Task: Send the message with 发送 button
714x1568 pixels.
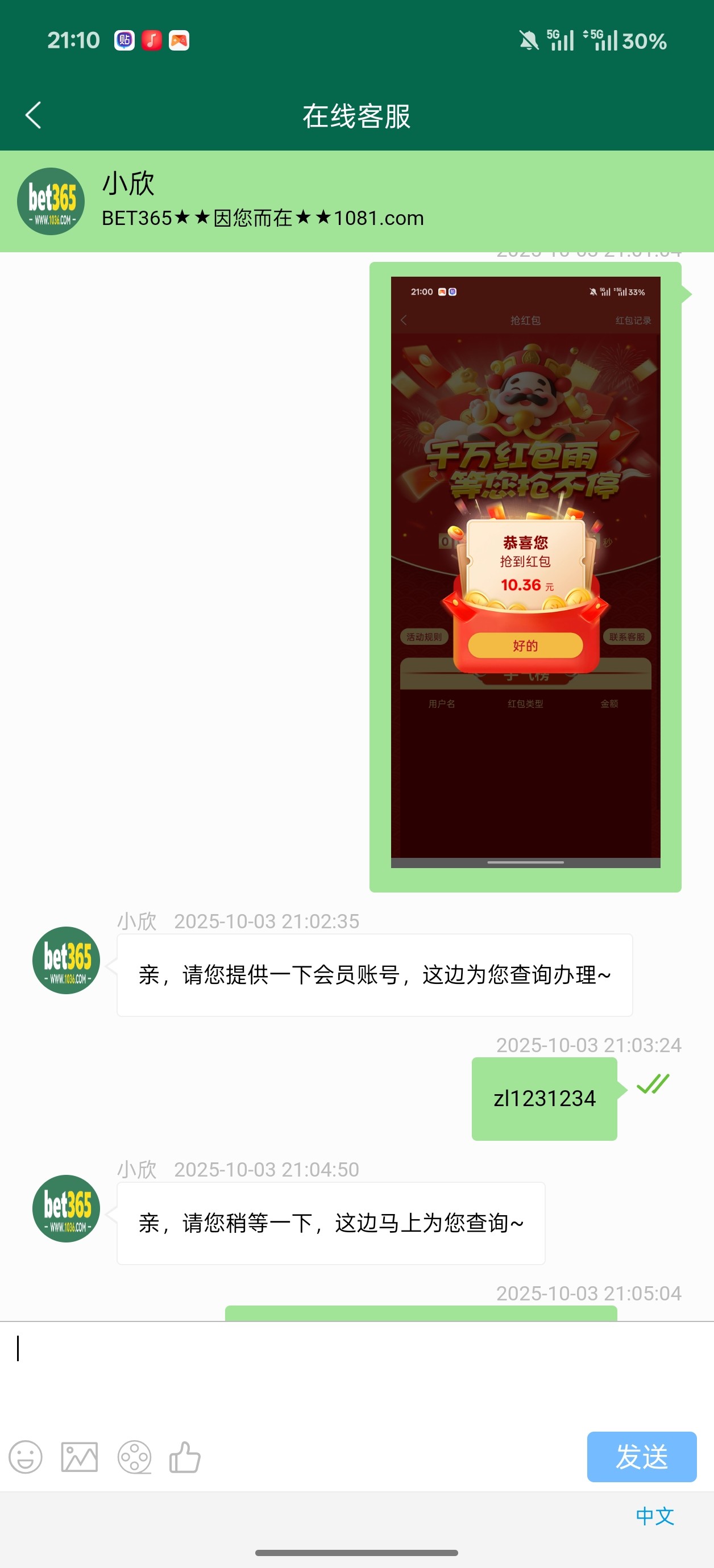Action: [x=641, y=1457]
